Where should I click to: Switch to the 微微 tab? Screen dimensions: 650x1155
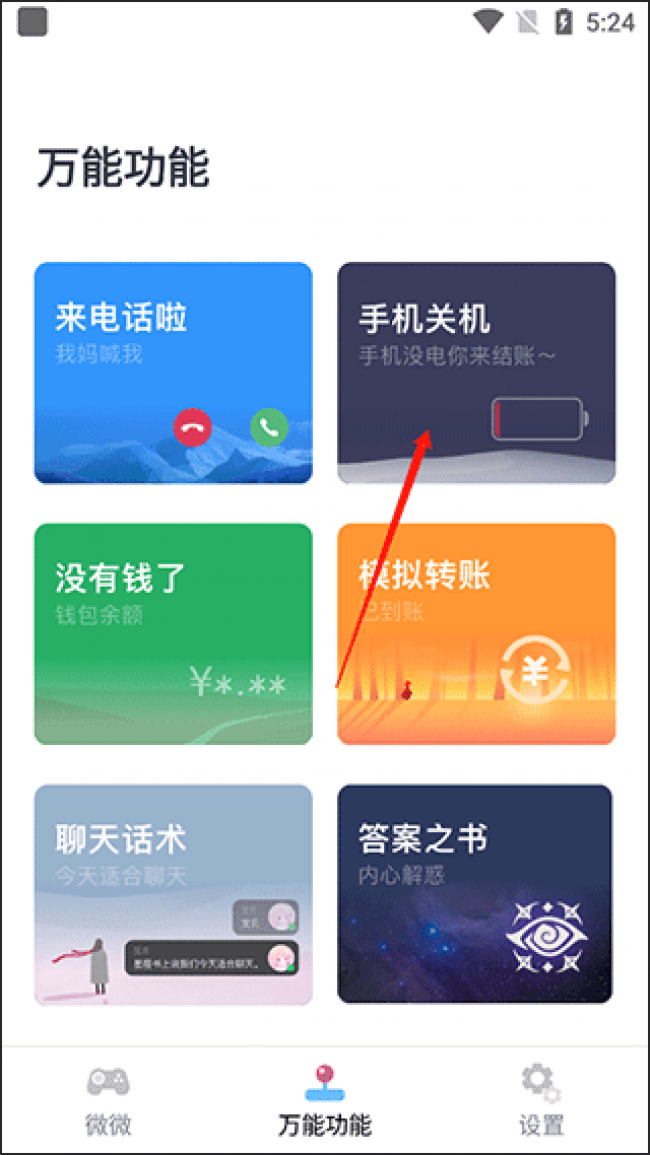[108, 1100]
